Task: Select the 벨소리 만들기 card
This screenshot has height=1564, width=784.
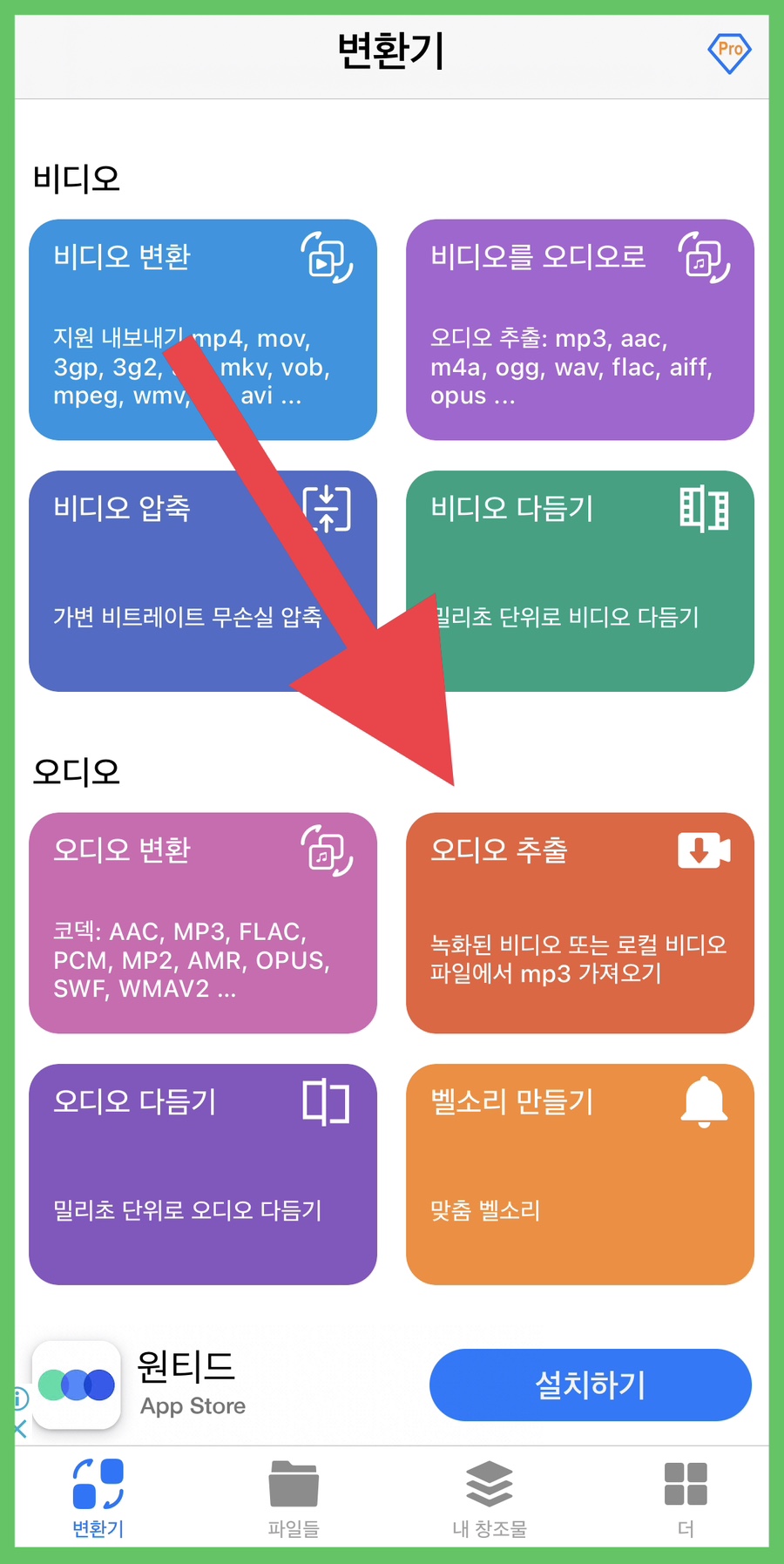Action: click(x=580, y=1174)
